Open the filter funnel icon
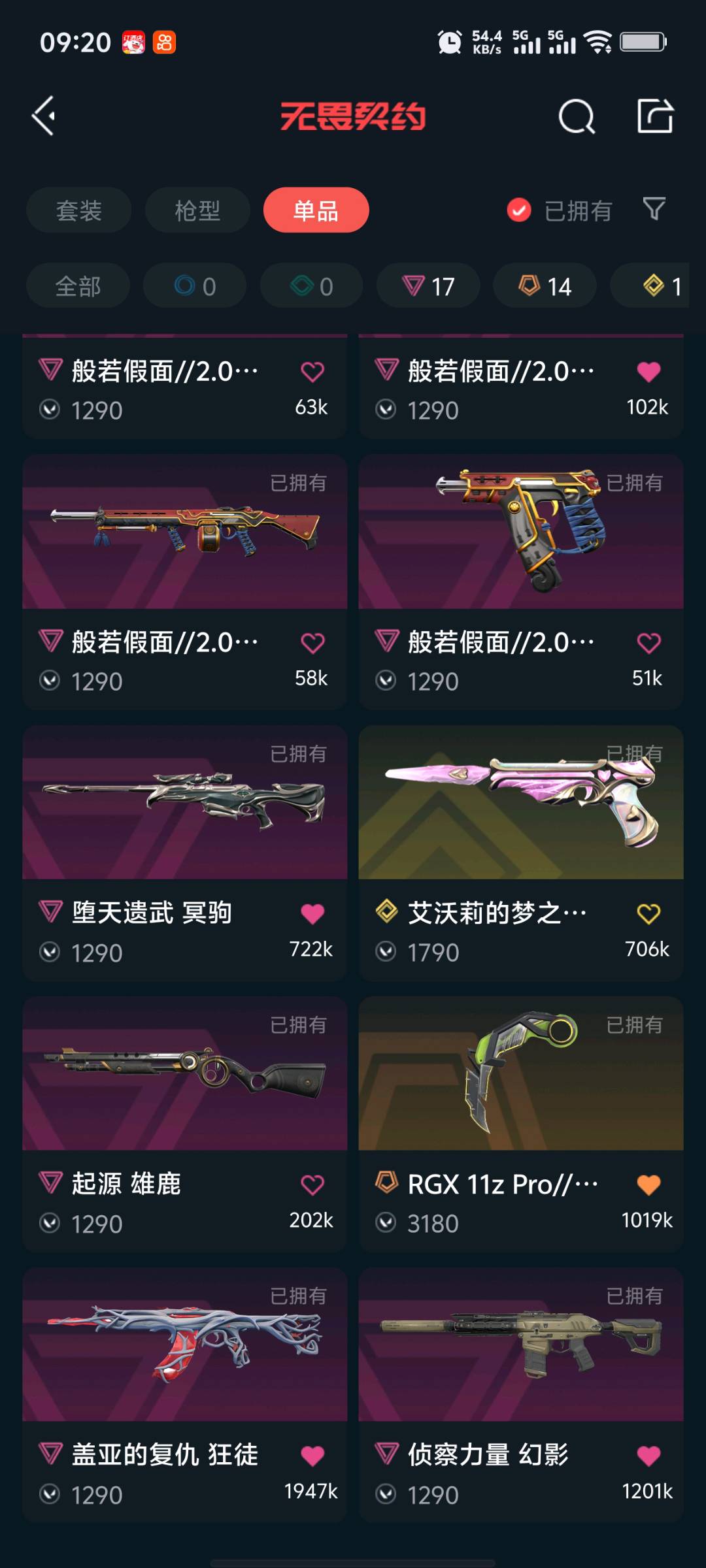Viewport: 706px width, 1568px height. point(654,209)
